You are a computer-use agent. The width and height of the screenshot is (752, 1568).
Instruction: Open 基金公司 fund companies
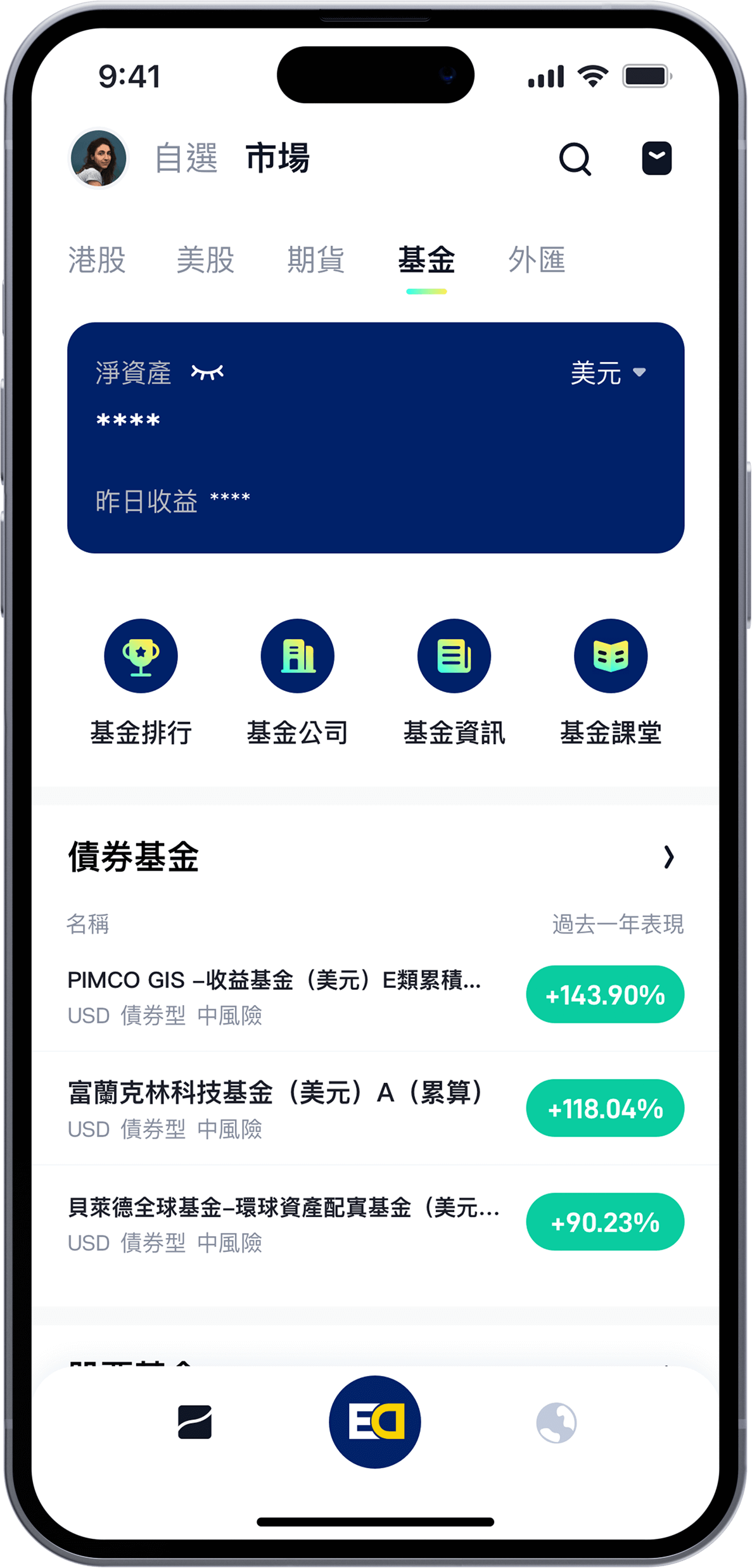click(297, 680)
